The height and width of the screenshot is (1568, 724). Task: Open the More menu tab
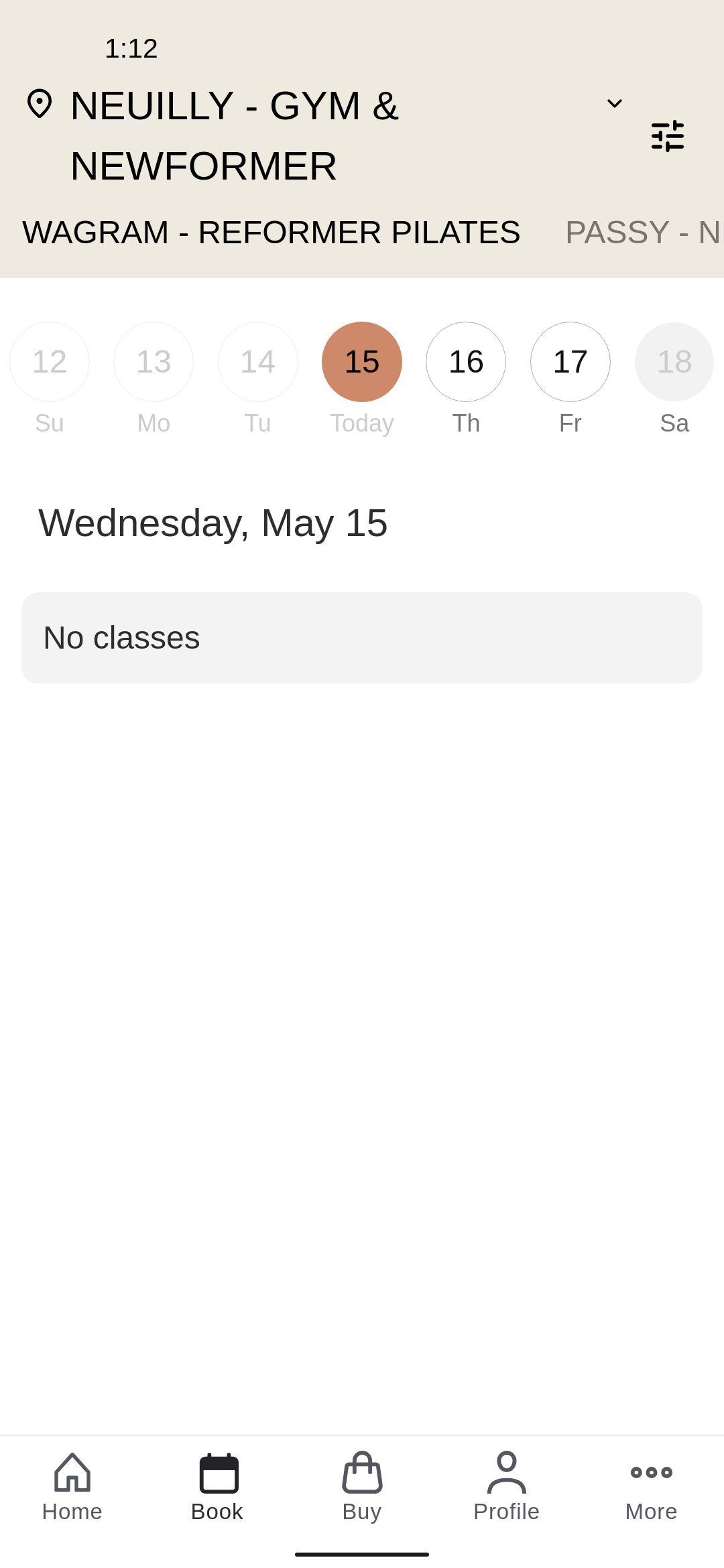coord(652,1488)
